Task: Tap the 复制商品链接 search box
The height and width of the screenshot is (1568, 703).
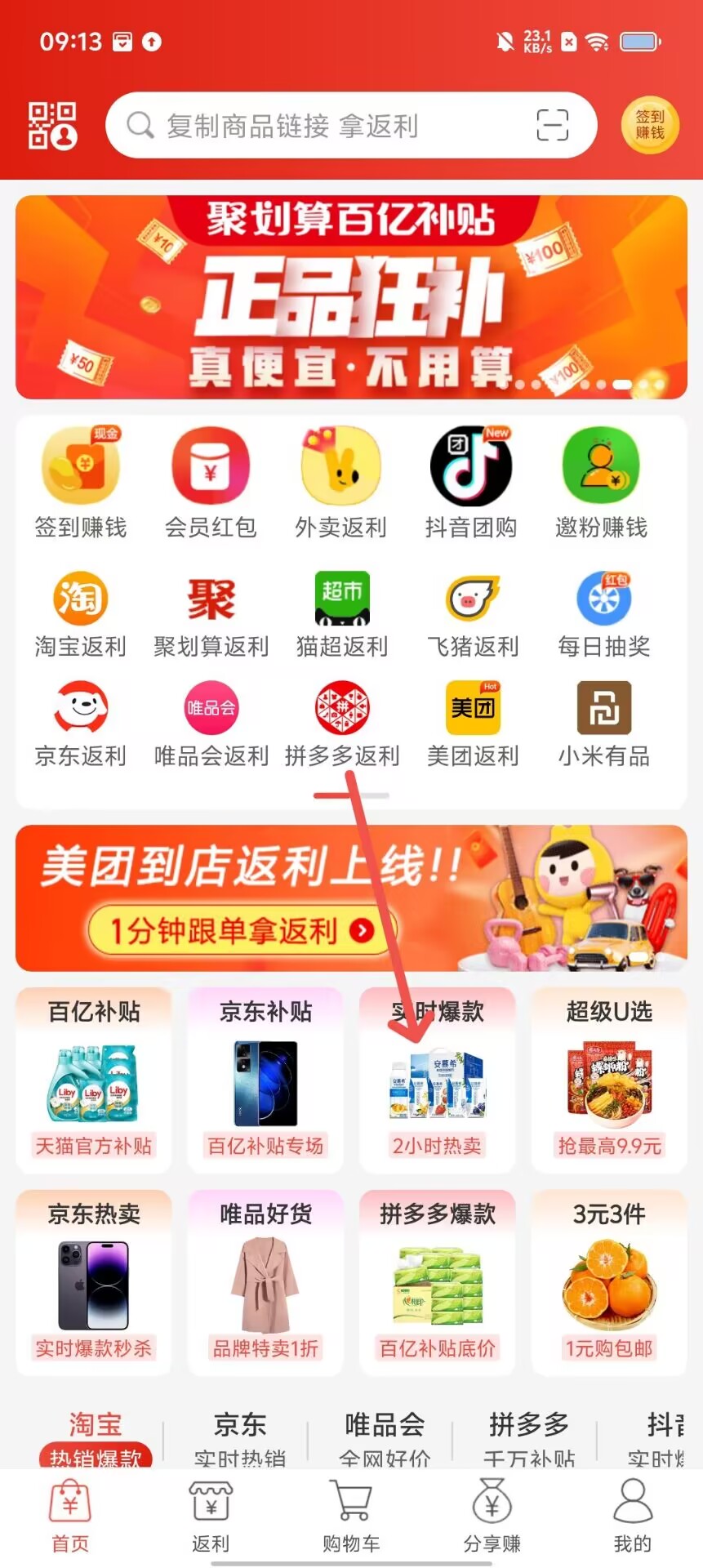Action: pyautogui.click(x=327, y=126)
